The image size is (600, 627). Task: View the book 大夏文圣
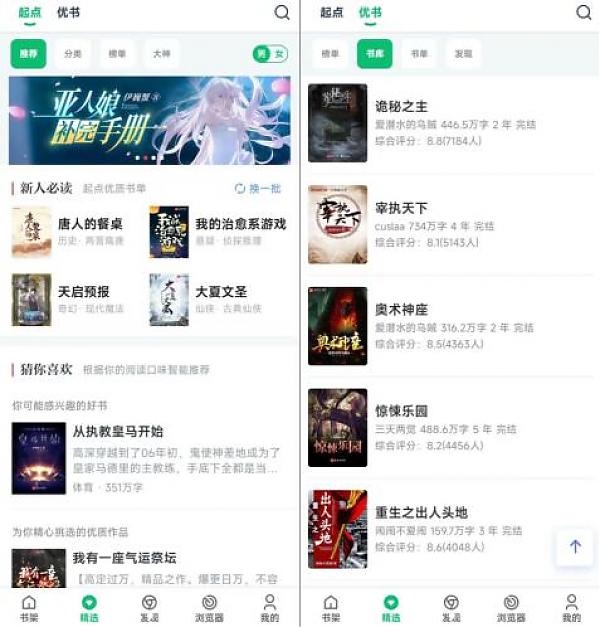[x=221, y=292]
